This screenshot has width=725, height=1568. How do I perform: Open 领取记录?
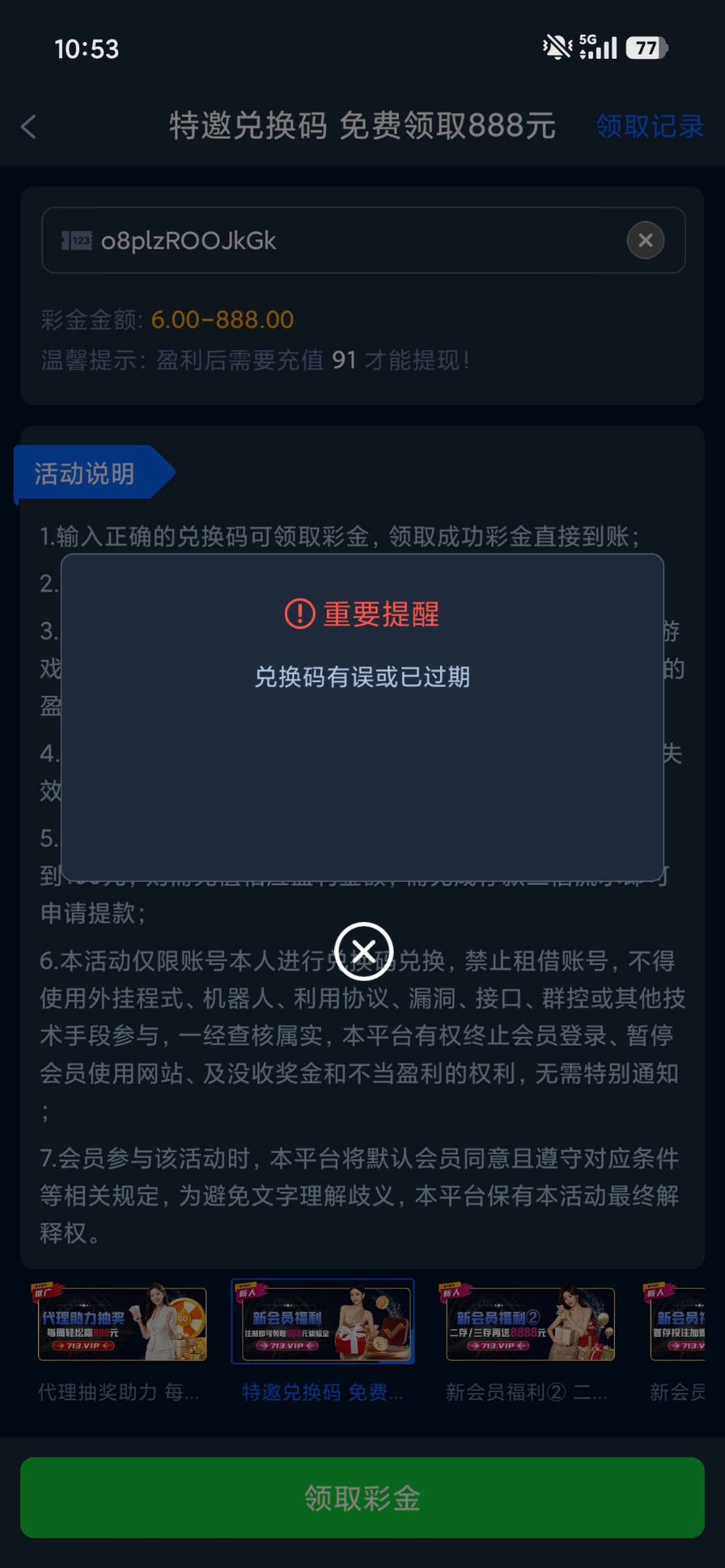pyautogui.click(x=649, y=126)
